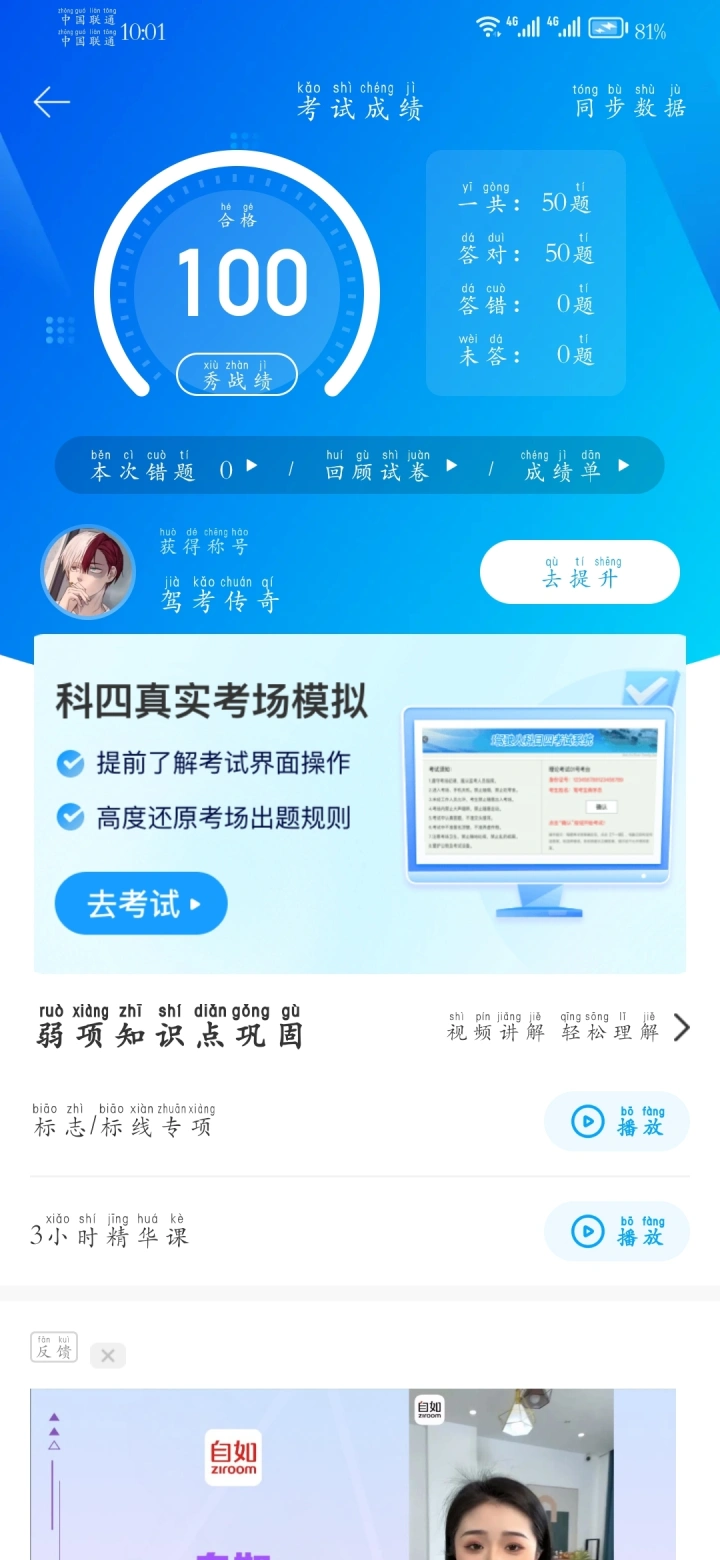Open 回顾试卷 to review the paper

392,465
